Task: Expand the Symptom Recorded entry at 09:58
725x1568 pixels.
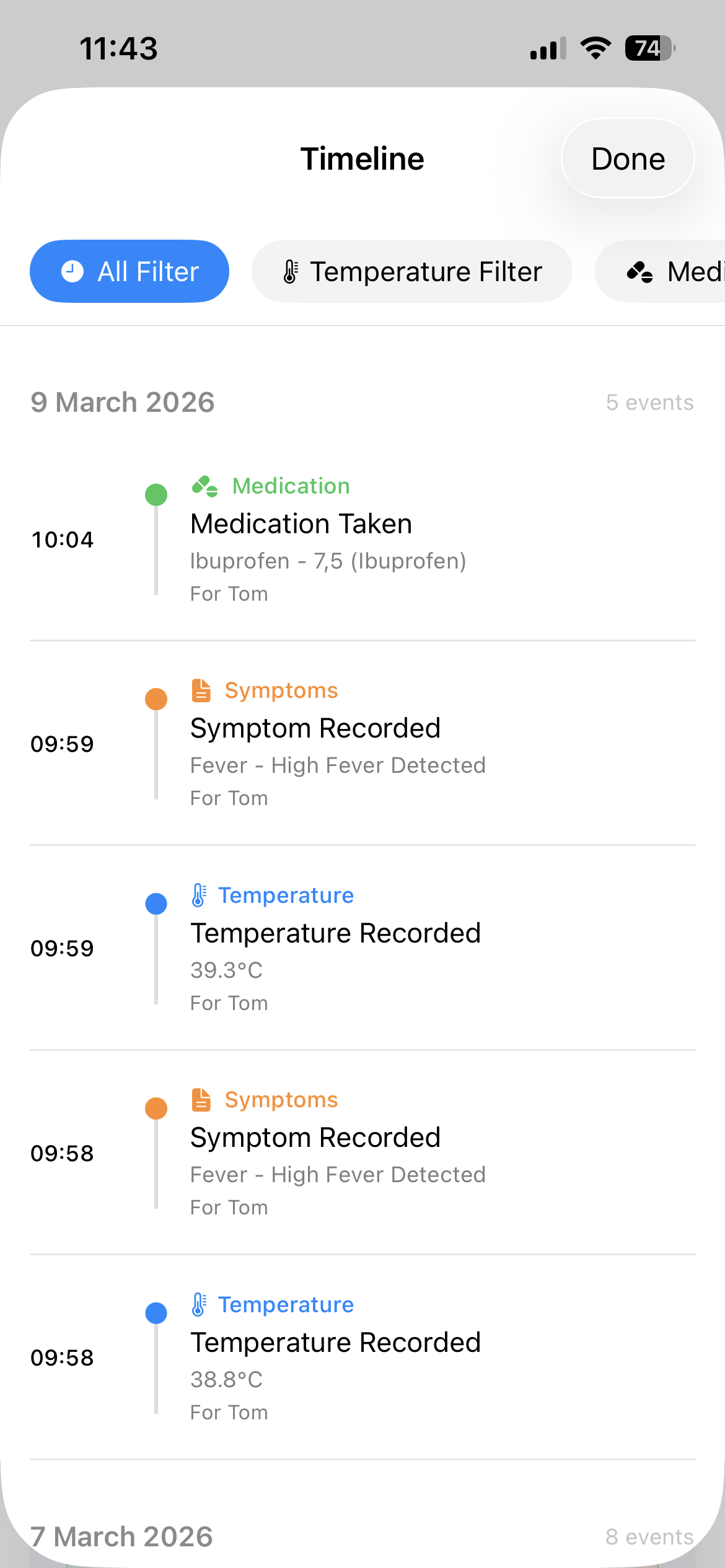Action: pyautogui.click(x=362, y=1152)
